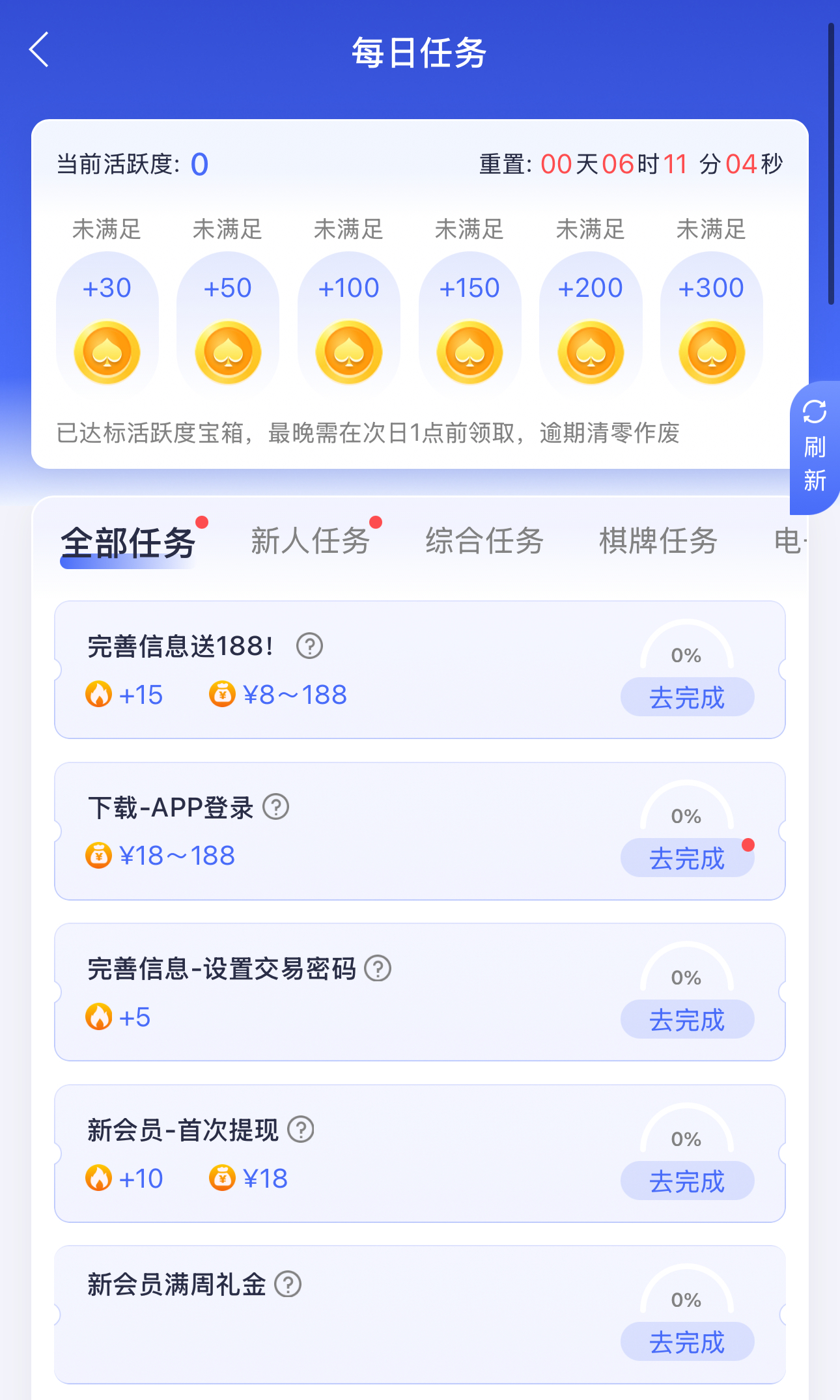
Task: Click the +50 activity treasure coin
Action: click(x=228, y=352)
